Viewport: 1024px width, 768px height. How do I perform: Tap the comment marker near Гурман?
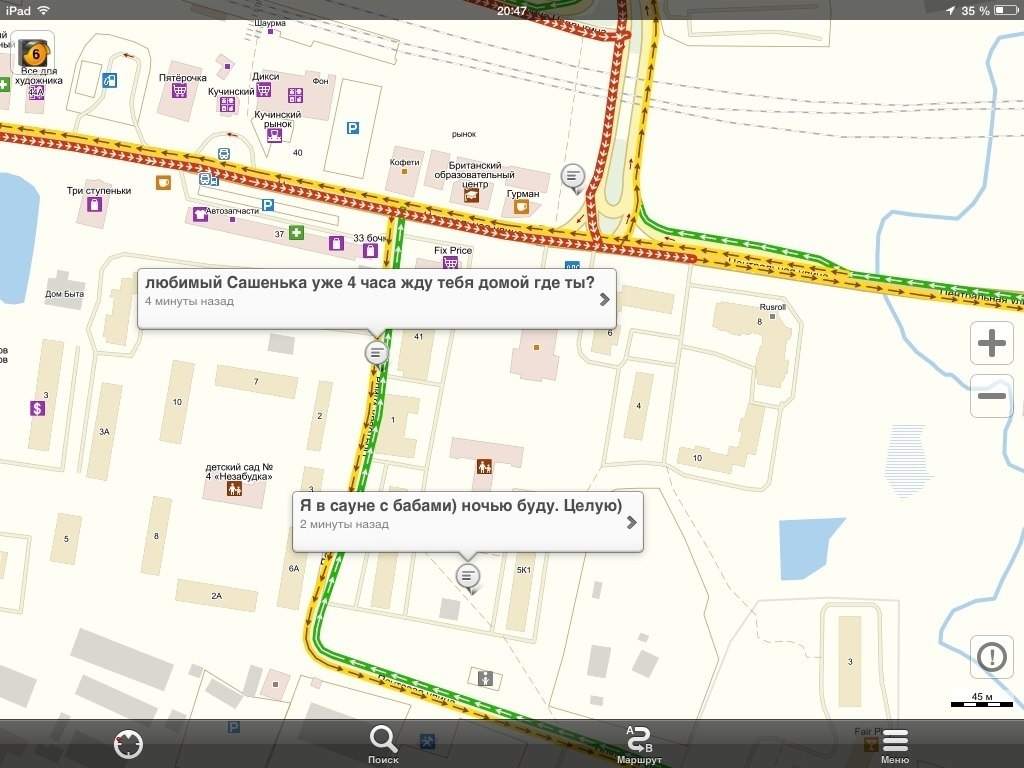coord(573,178)
